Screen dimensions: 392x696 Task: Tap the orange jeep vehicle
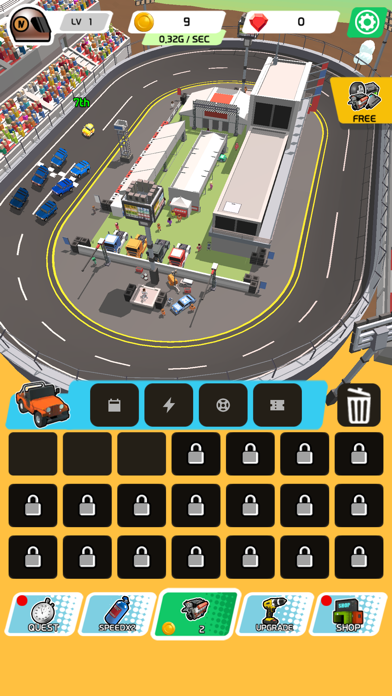[x=42, y=404]
